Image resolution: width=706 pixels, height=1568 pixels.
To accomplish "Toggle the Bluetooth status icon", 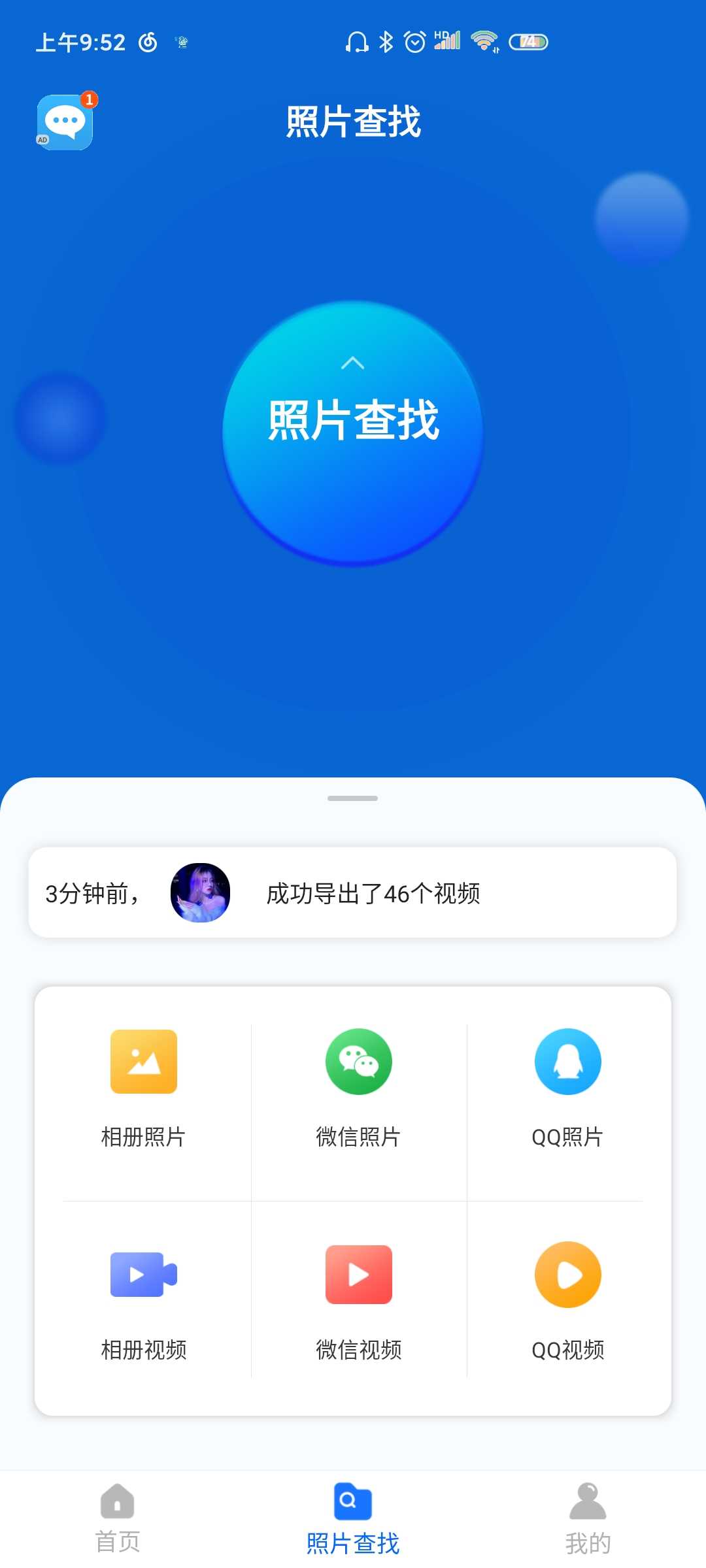I will tap(385, 41).
